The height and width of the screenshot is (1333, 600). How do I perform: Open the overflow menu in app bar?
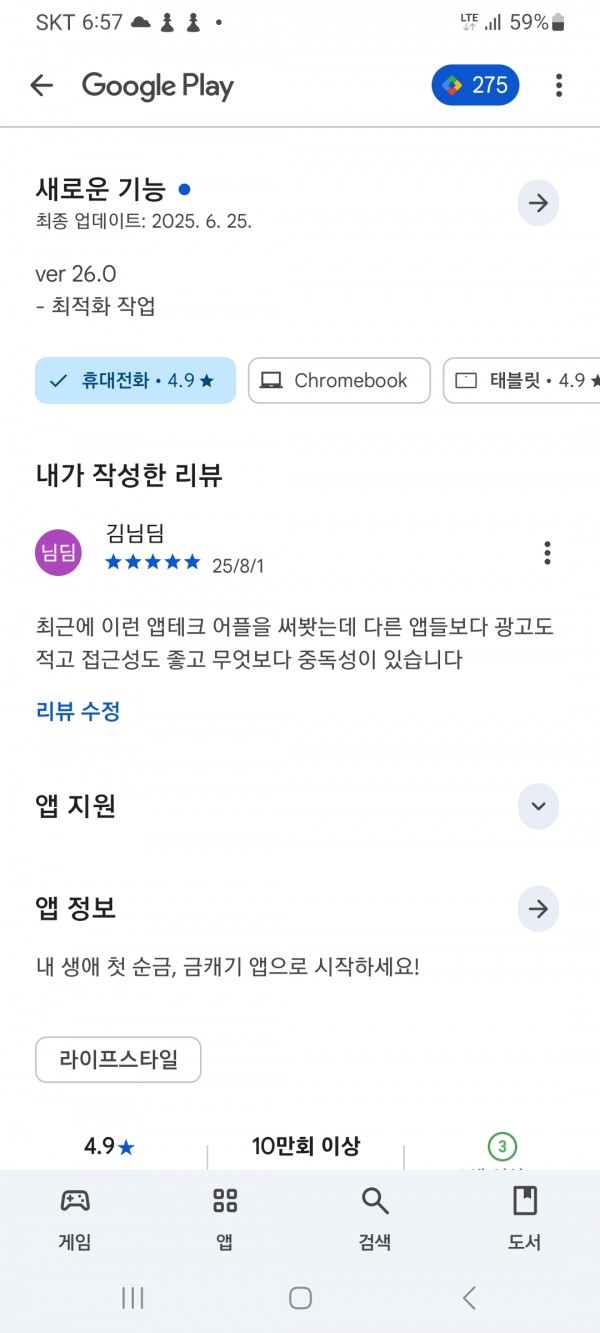(x=559, y=86)
